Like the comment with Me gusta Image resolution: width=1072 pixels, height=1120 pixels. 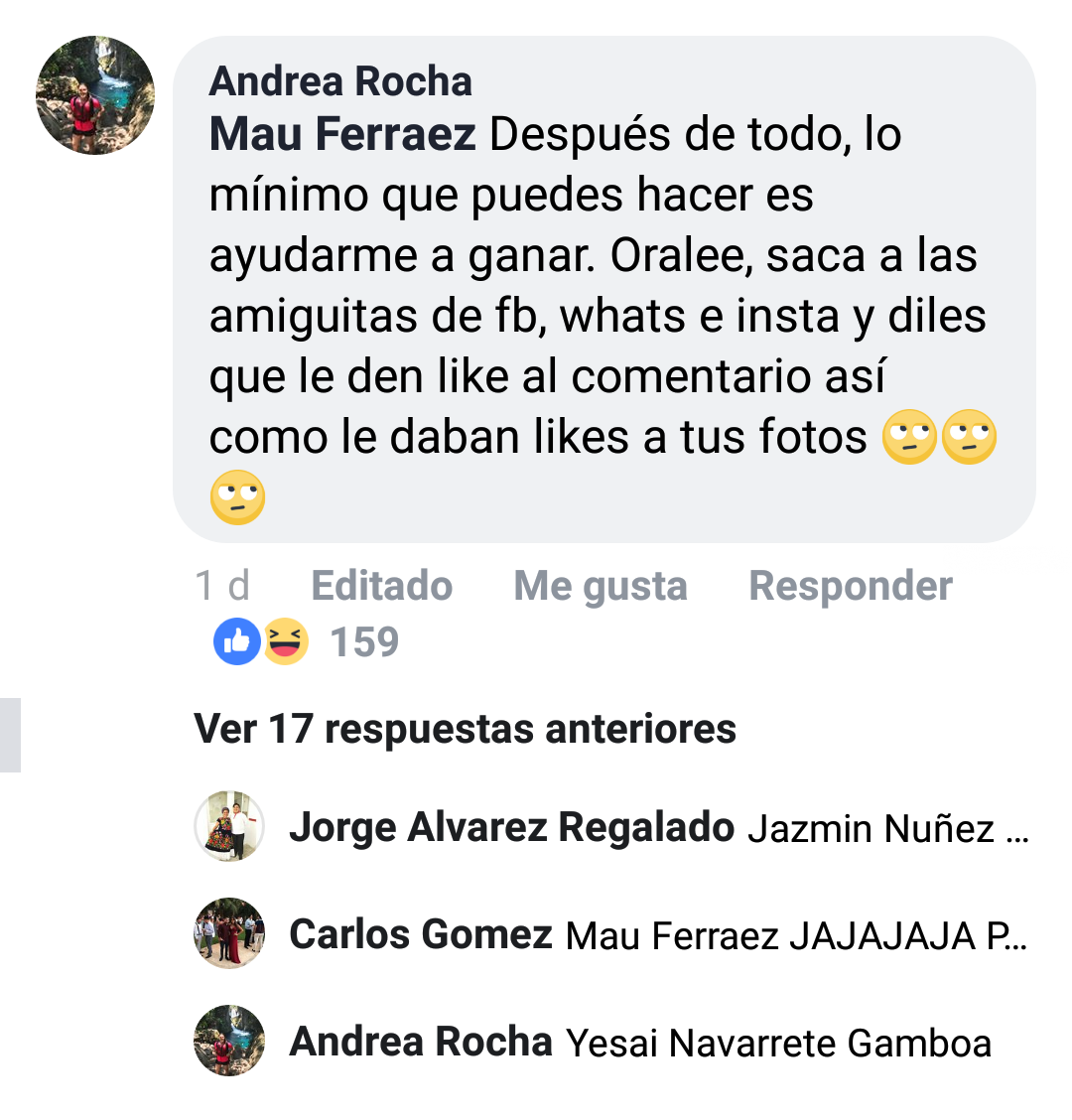tap(600, 586)
